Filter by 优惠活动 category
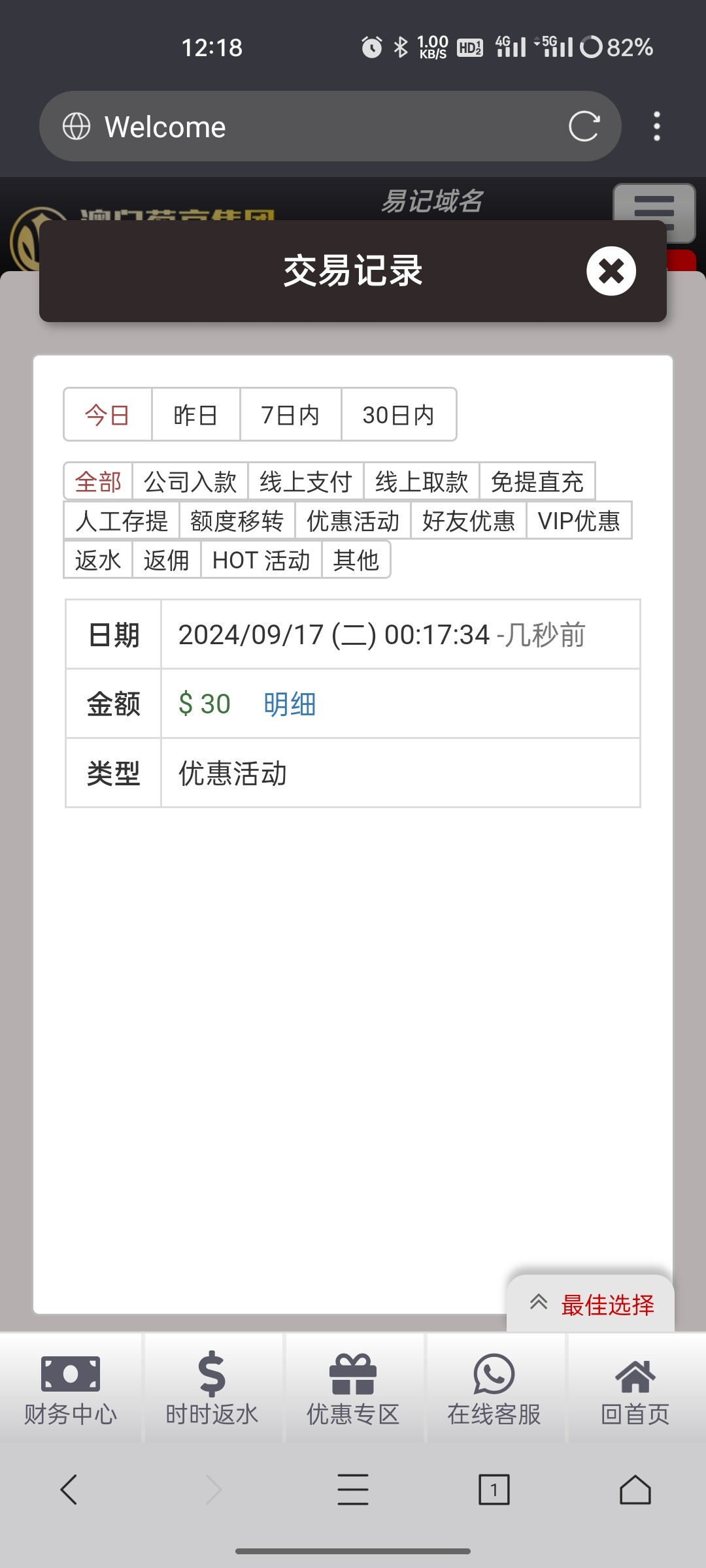Image resolution: width=706 pixels, height=1568 pixels. (352, 521)
